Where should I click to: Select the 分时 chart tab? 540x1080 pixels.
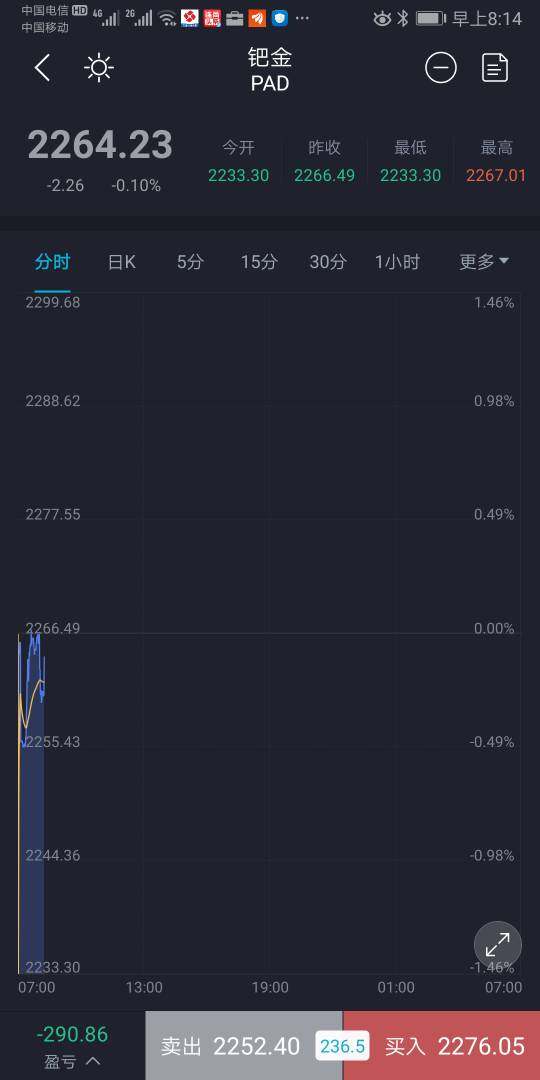click(x=52, y=262)
